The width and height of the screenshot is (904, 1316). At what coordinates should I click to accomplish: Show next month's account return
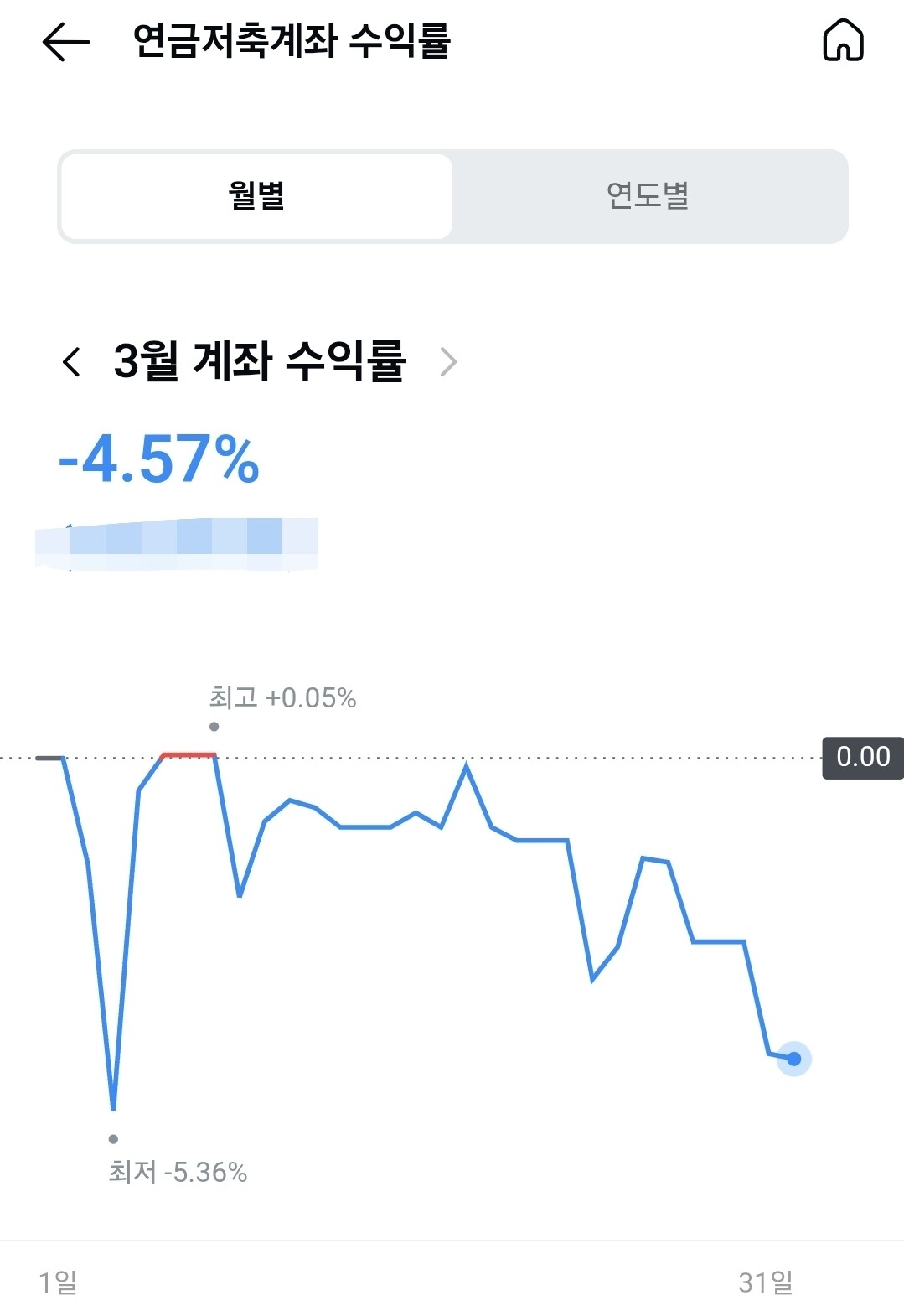(x=449, y=362)
